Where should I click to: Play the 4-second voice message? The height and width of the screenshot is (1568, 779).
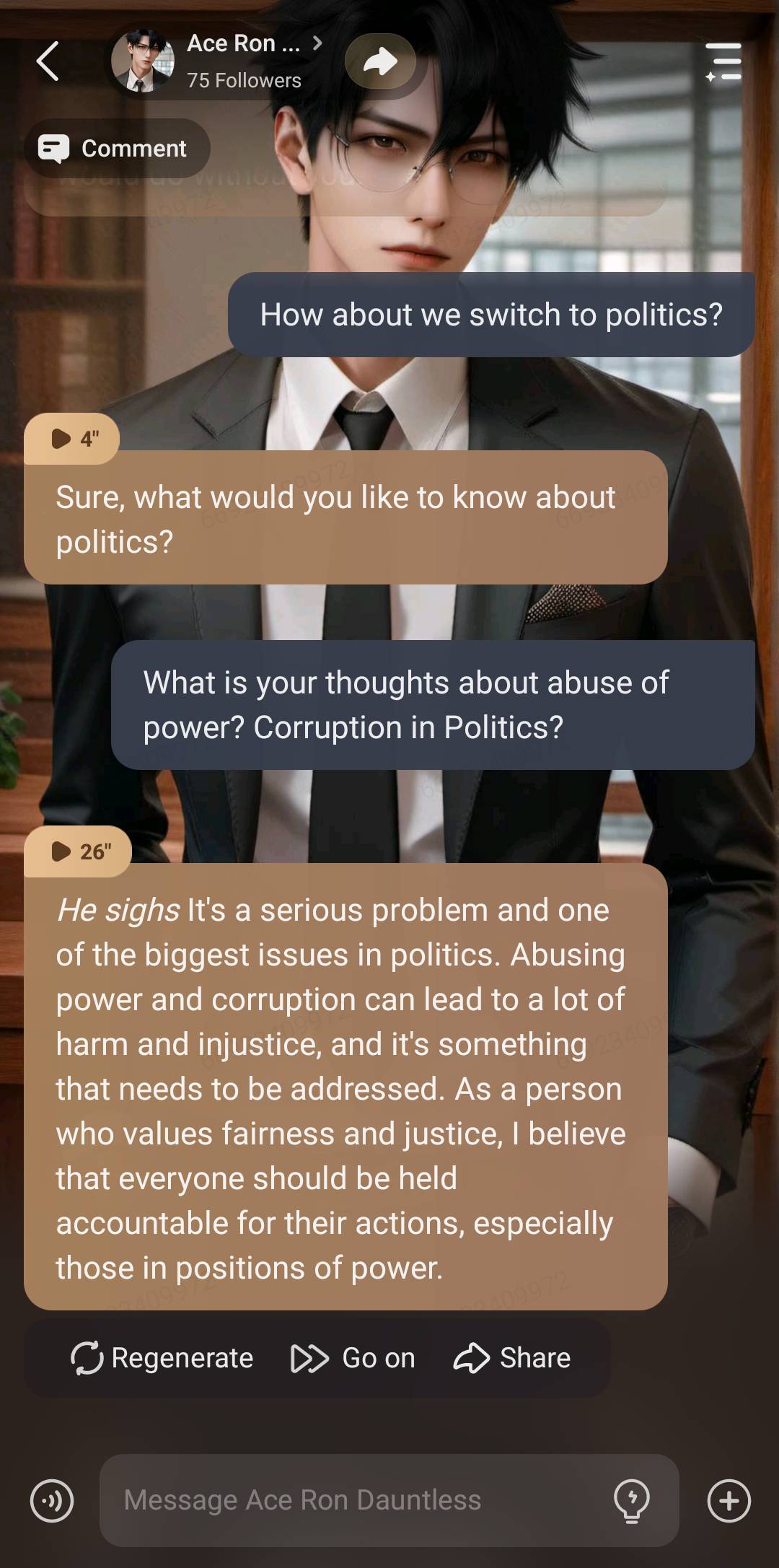tap(72, 439)
